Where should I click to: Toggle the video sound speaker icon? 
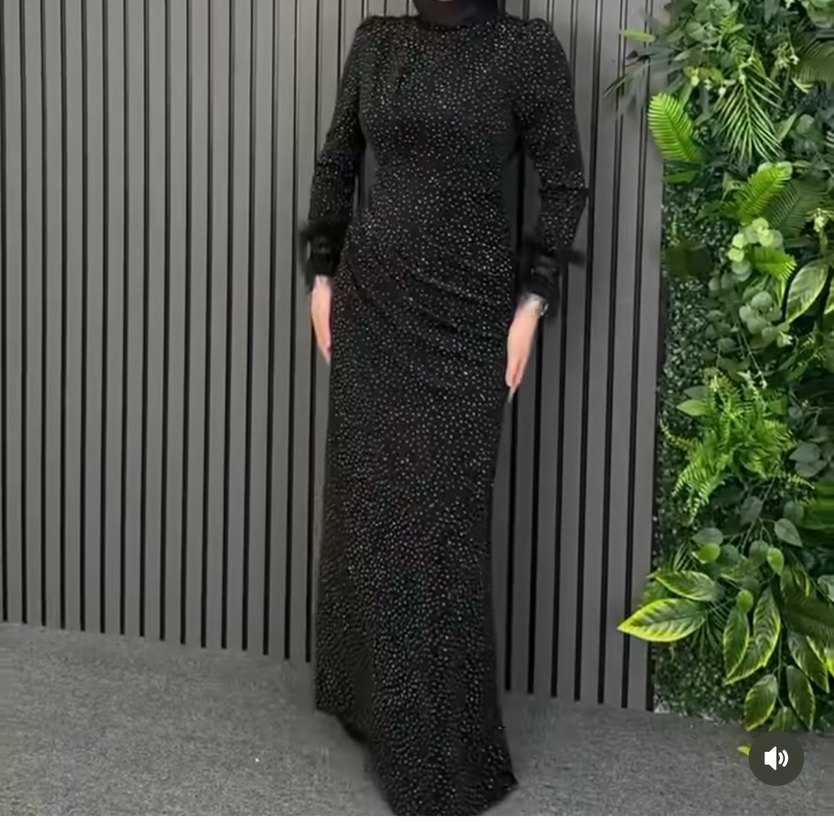point(776,758)
